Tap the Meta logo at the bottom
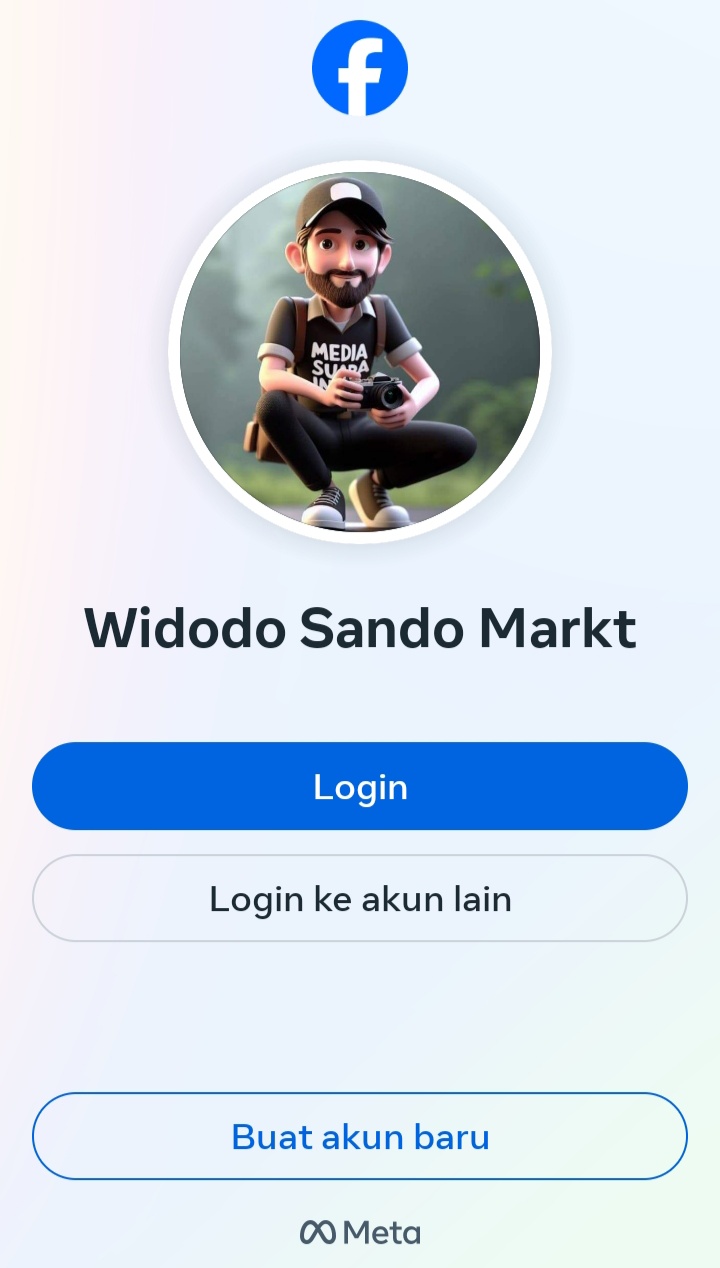This screenshot has width=720, height=1268. (359, 1232)
